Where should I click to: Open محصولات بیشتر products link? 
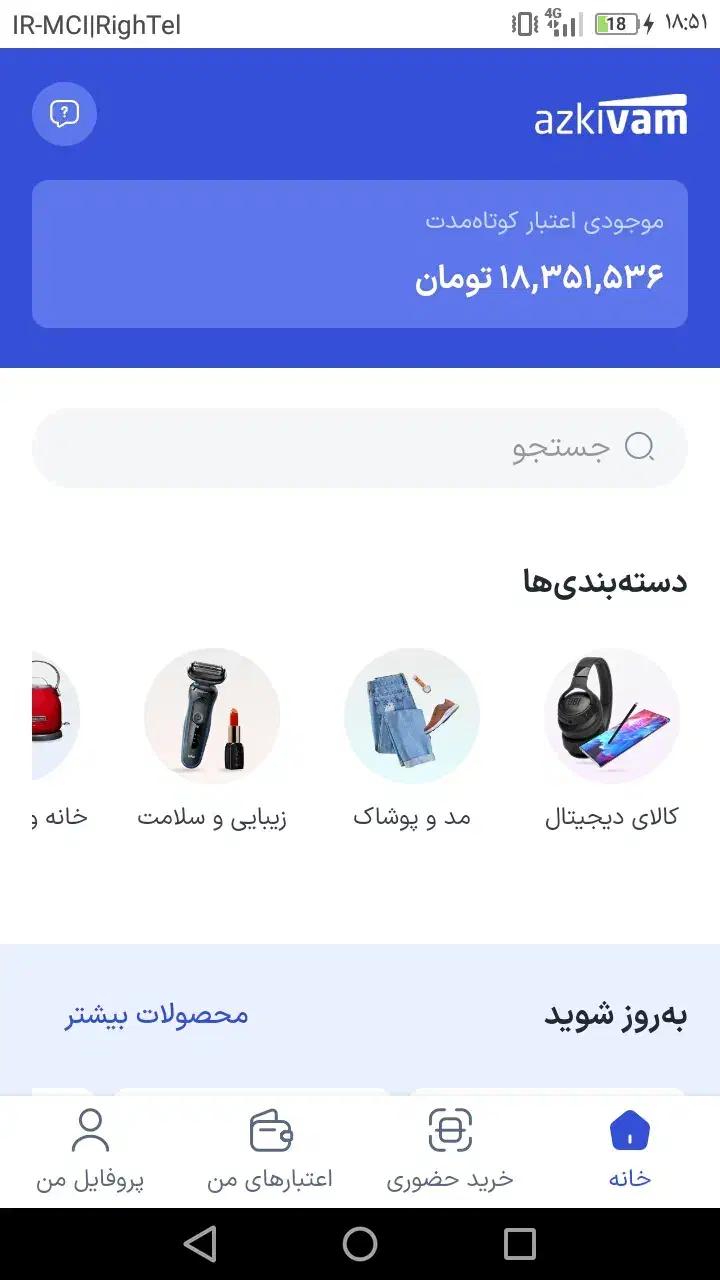click(x=155, y=1015)
